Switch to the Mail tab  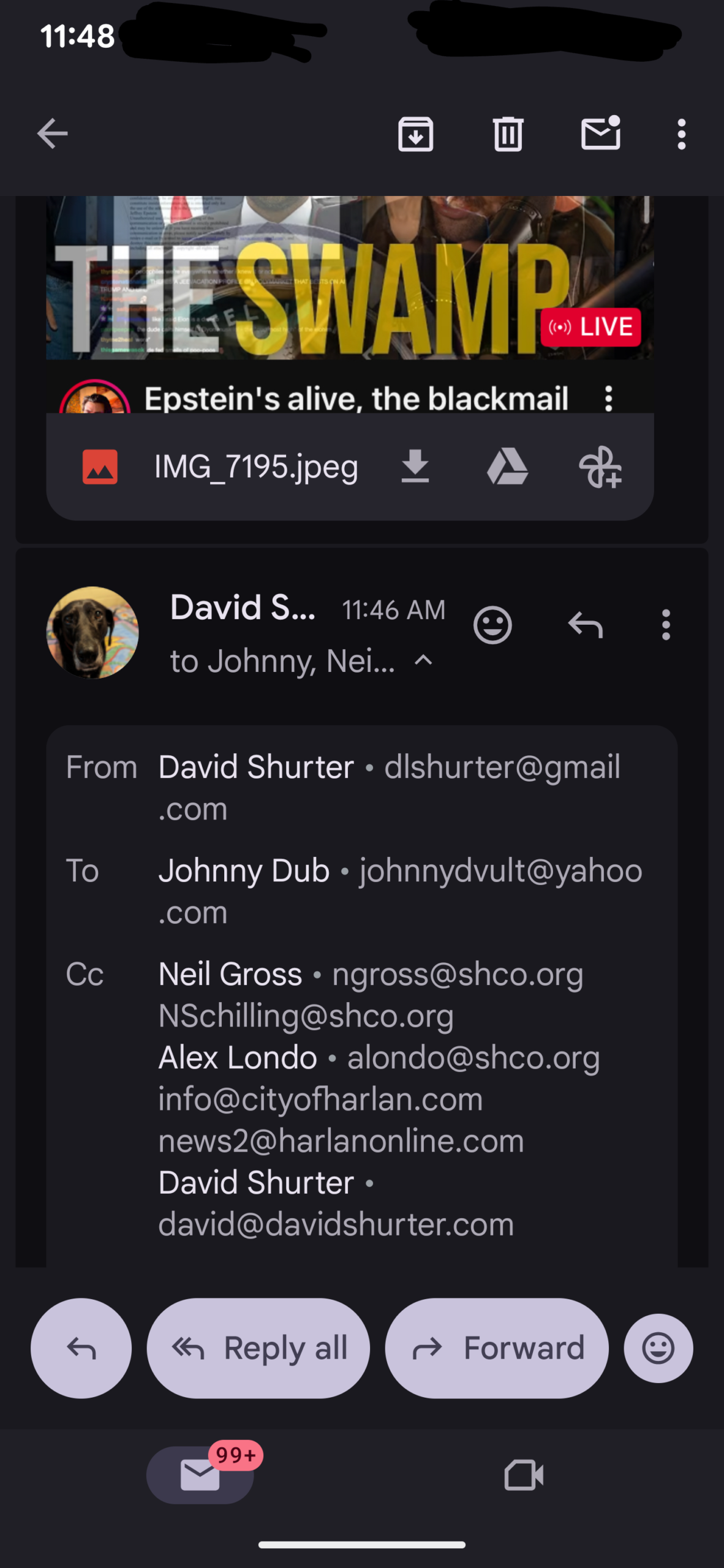(x=200, y=1475)
